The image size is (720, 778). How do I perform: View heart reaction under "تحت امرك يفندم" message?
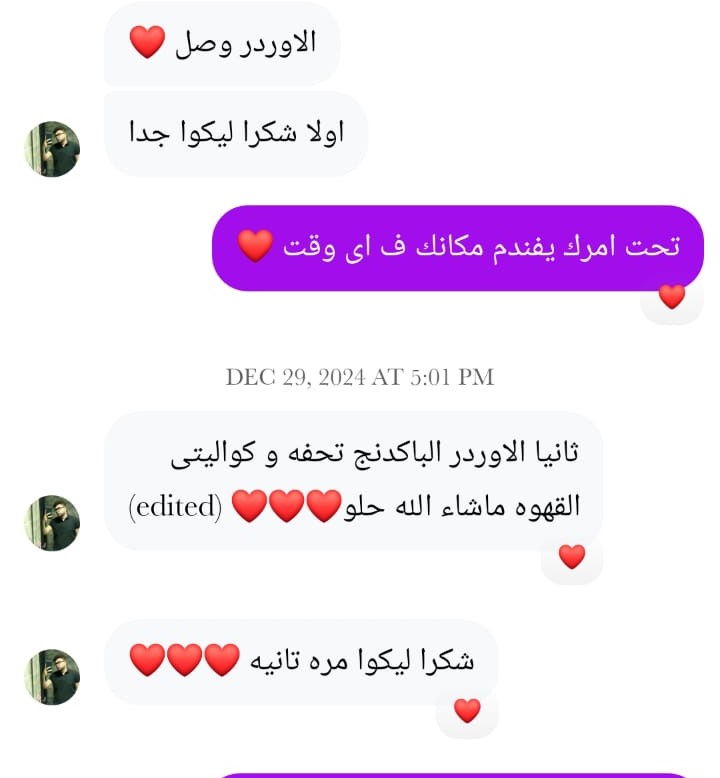point(672,297)
